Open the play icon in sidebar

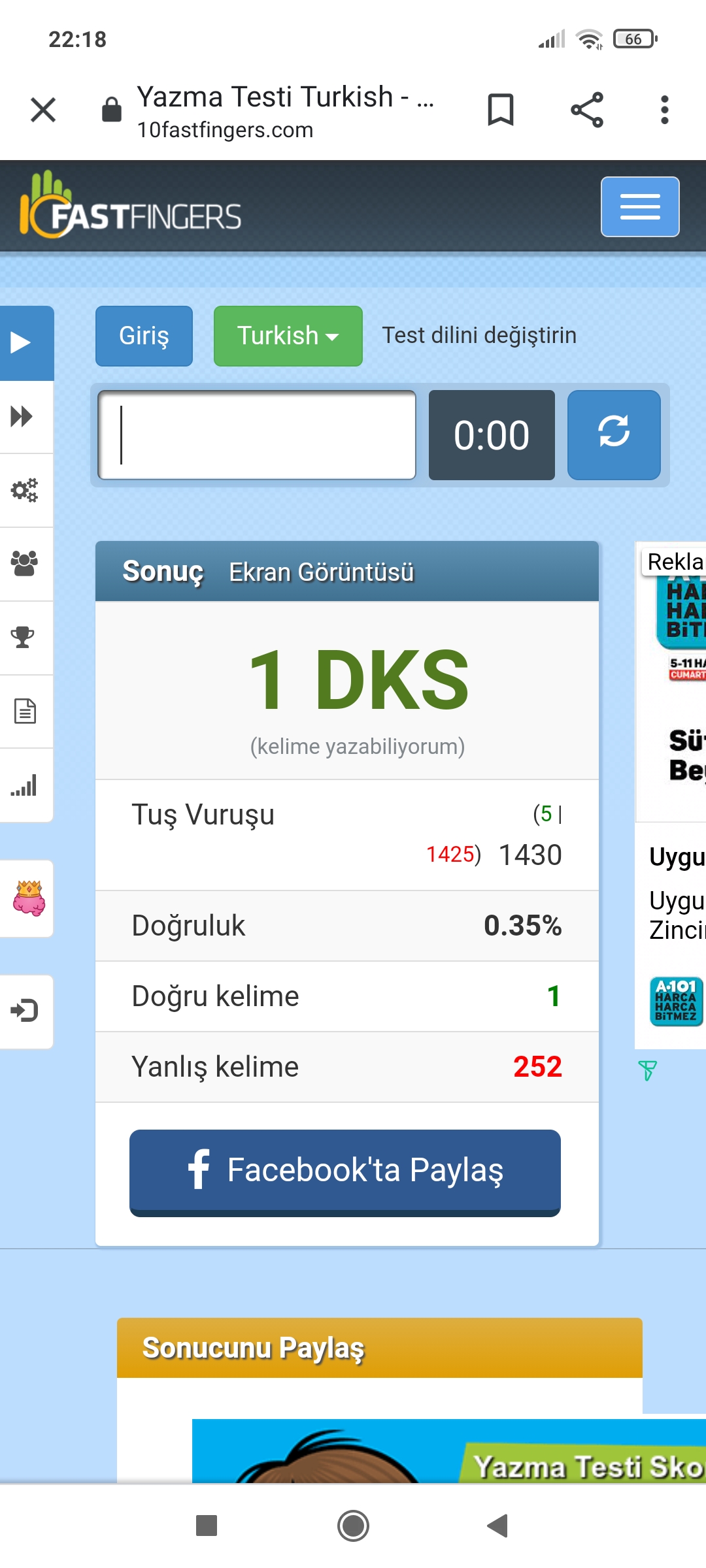[x=22, y=342]
